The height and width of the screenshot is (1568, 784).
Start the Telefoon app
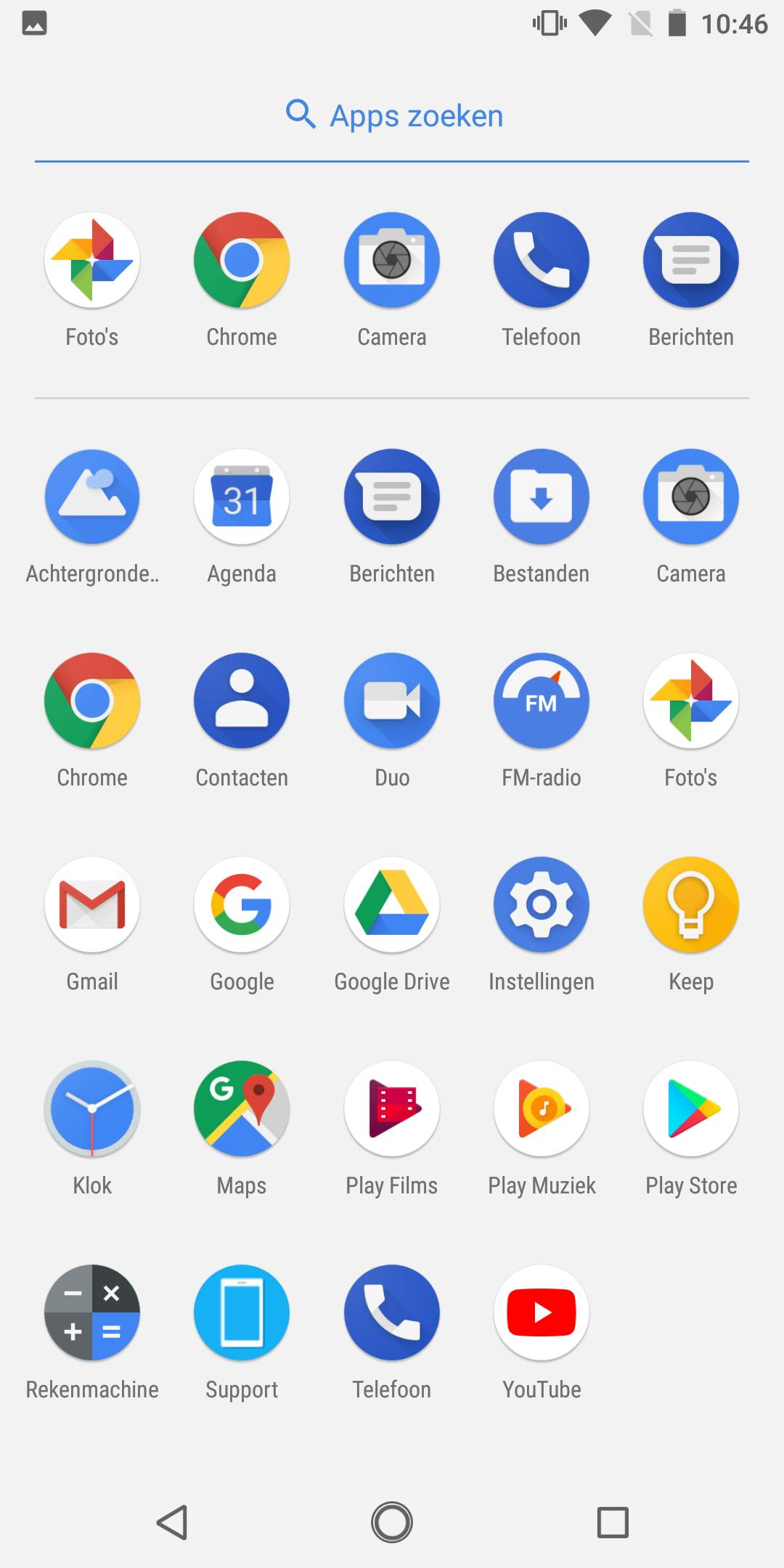(x=541, y=260)
